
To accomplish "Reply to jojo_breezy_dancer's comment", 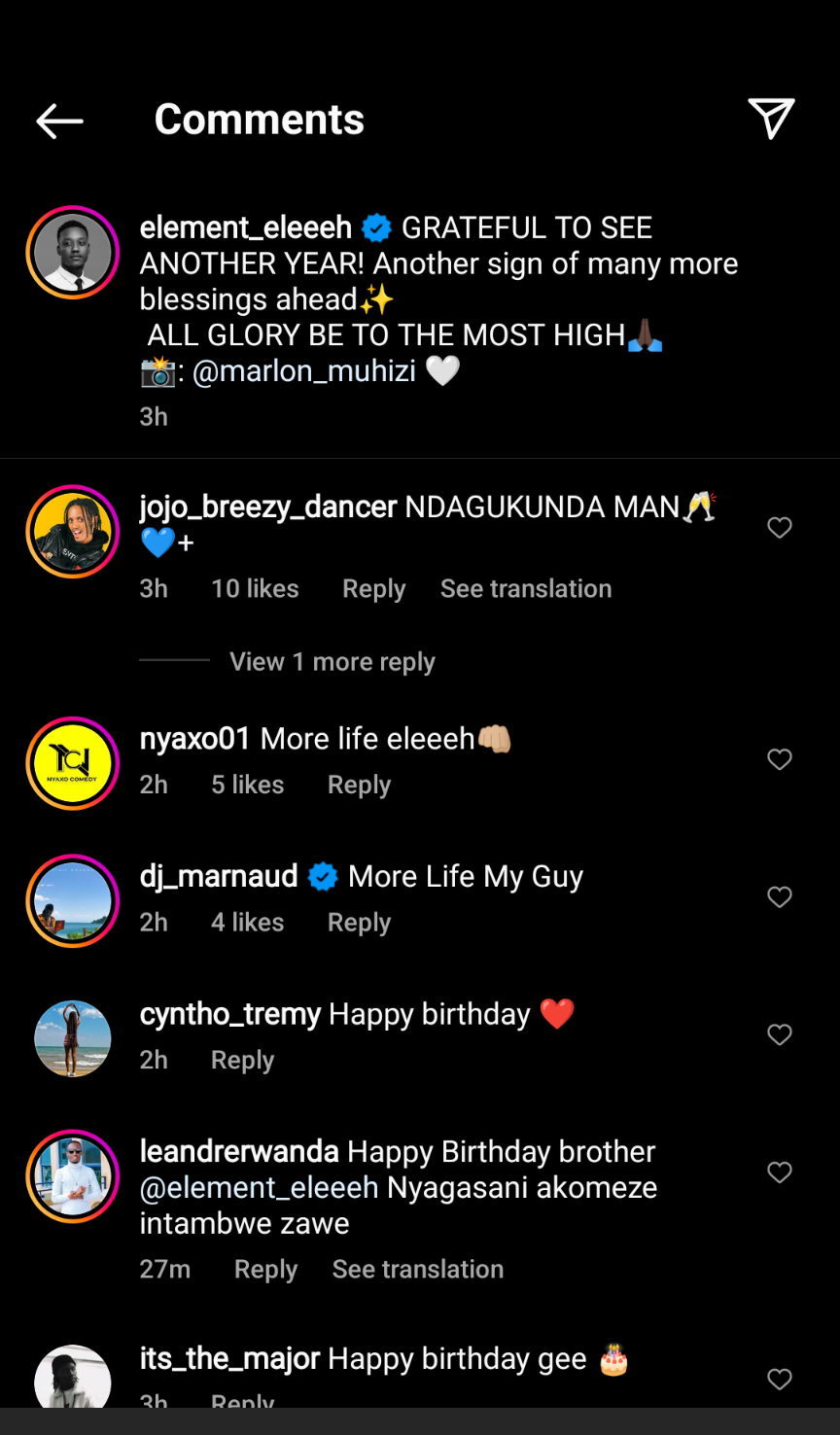I will [x=373, y=589].
